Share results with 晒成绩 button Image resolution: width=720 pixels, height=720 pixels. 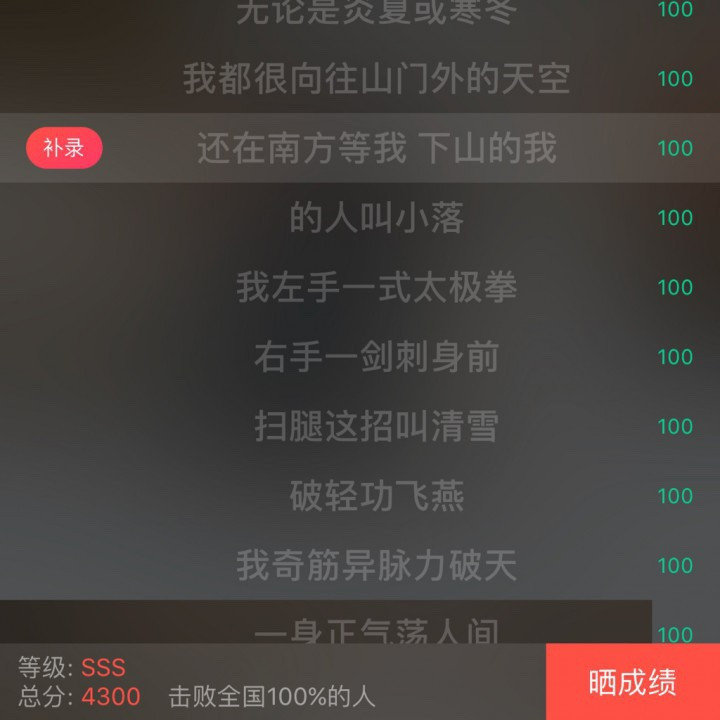pyautogui.click(x=633, y=682)
